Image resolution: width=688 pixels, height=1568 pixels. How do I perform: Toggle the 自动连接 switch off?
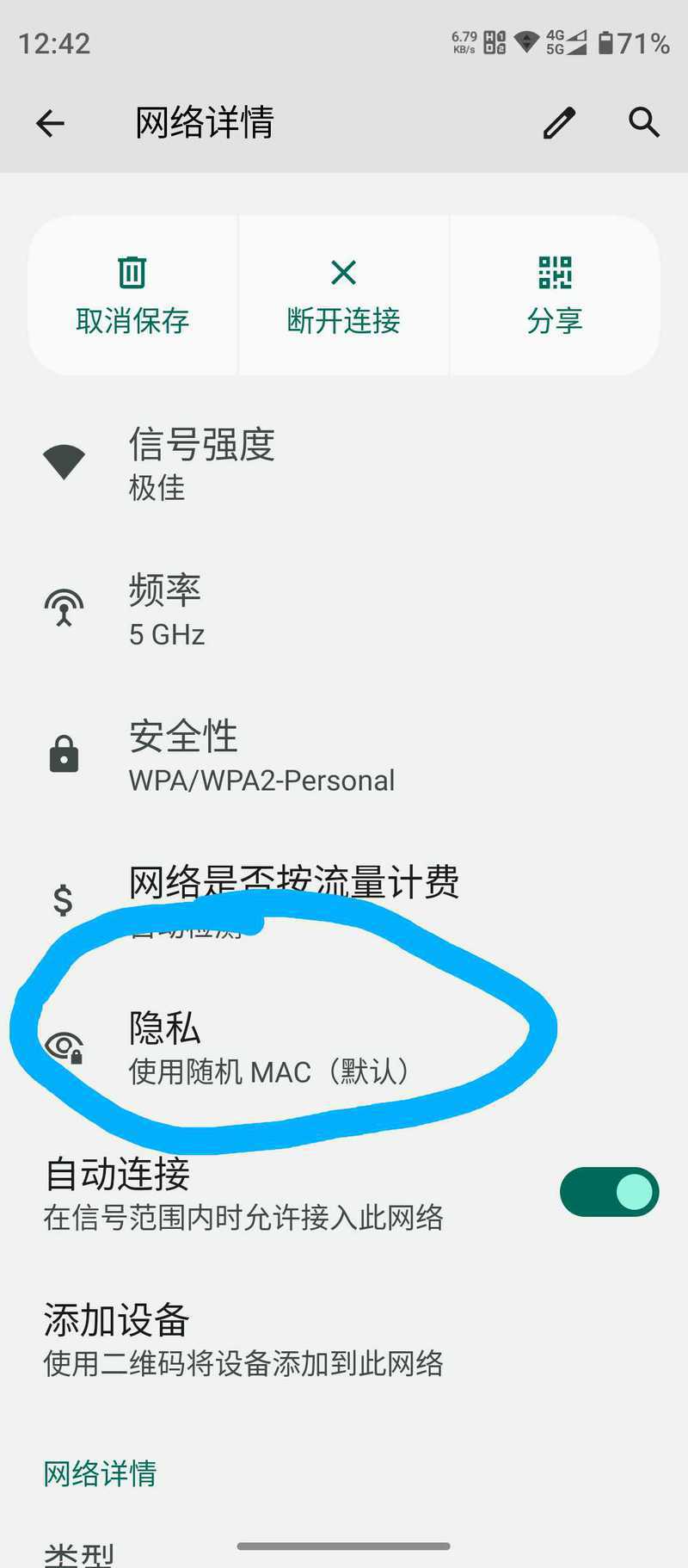tap(609, 1192)
